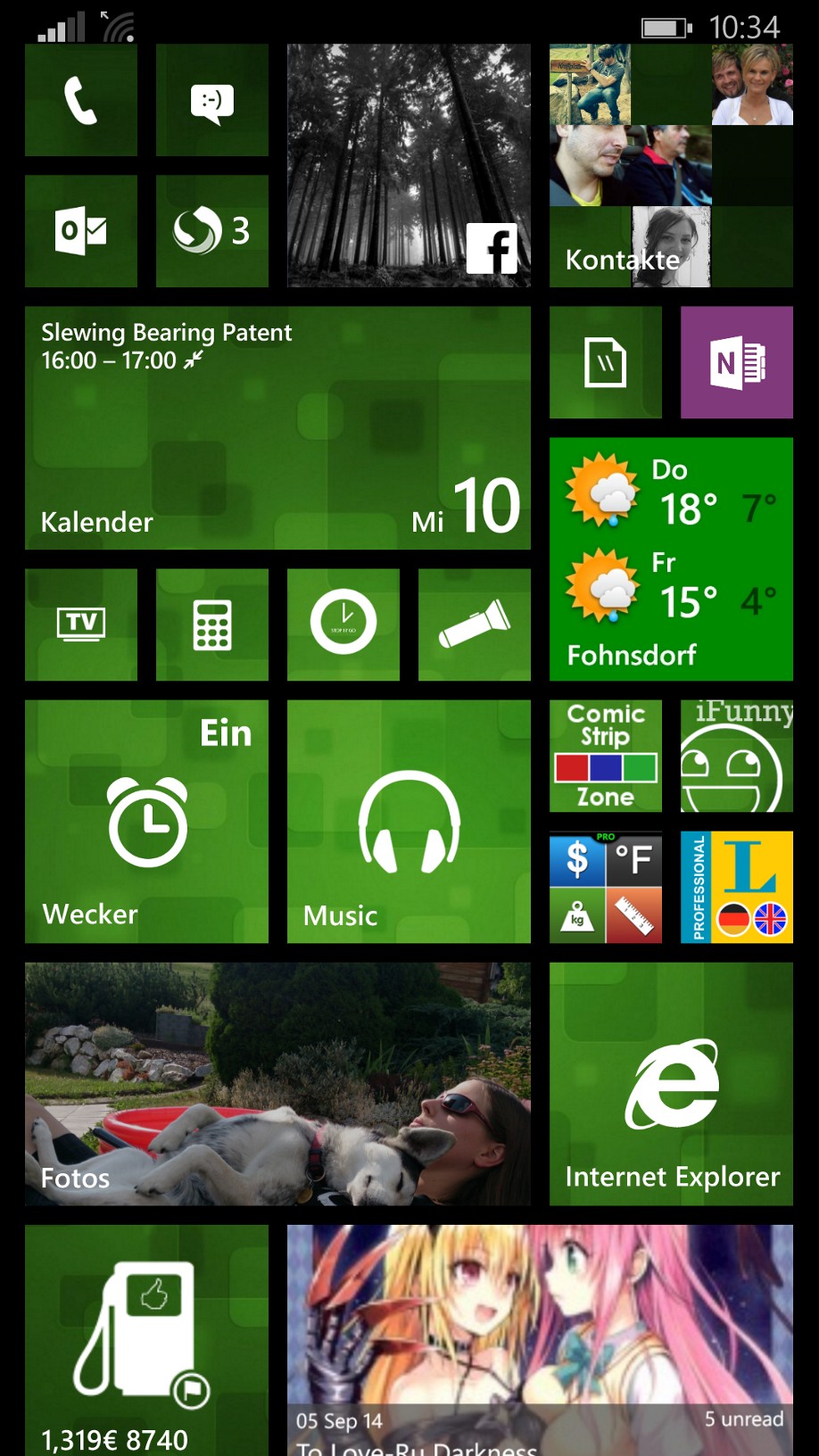Open the Messaging tile
This screenshot has height=1456, width=819.
212,100
